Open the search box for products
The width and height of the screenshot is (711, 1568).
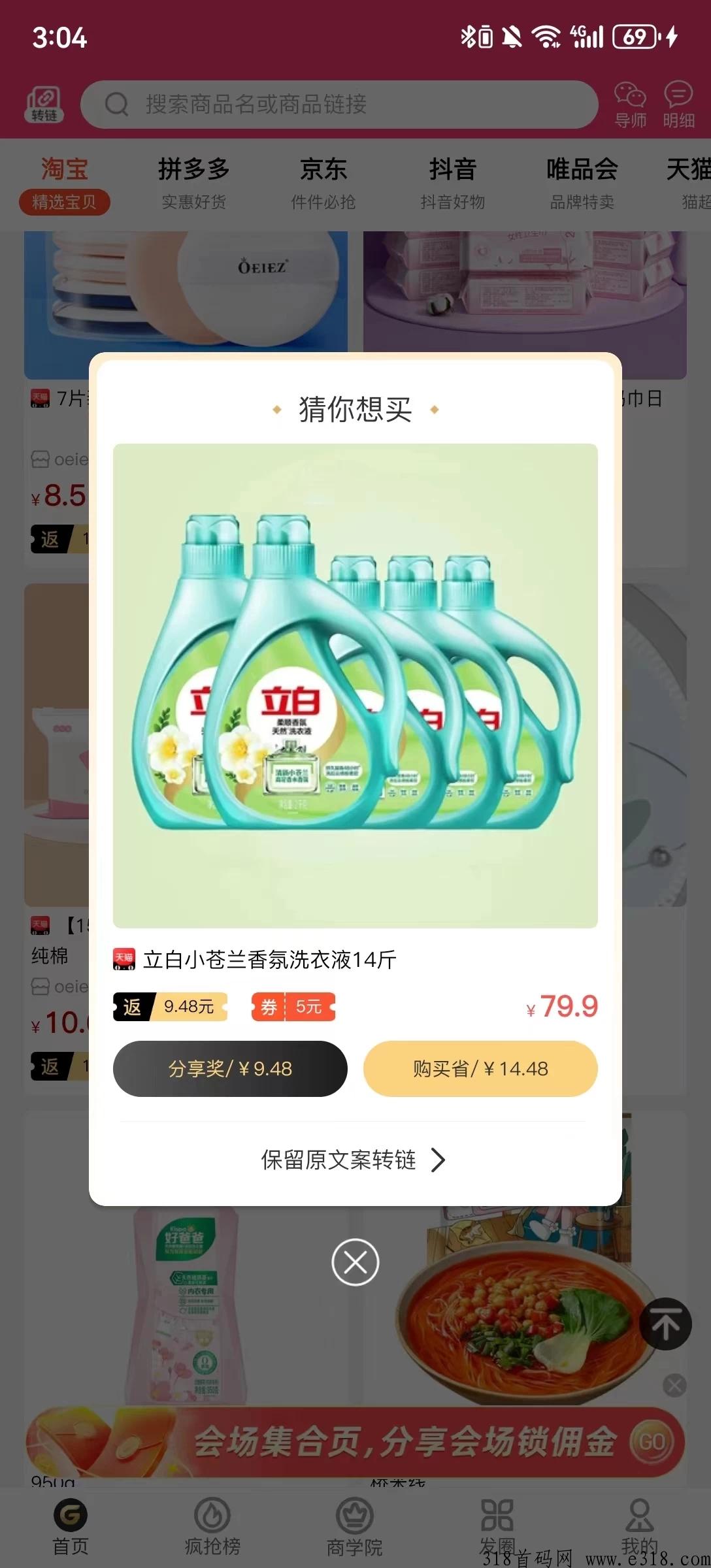(x=339, y=105)
